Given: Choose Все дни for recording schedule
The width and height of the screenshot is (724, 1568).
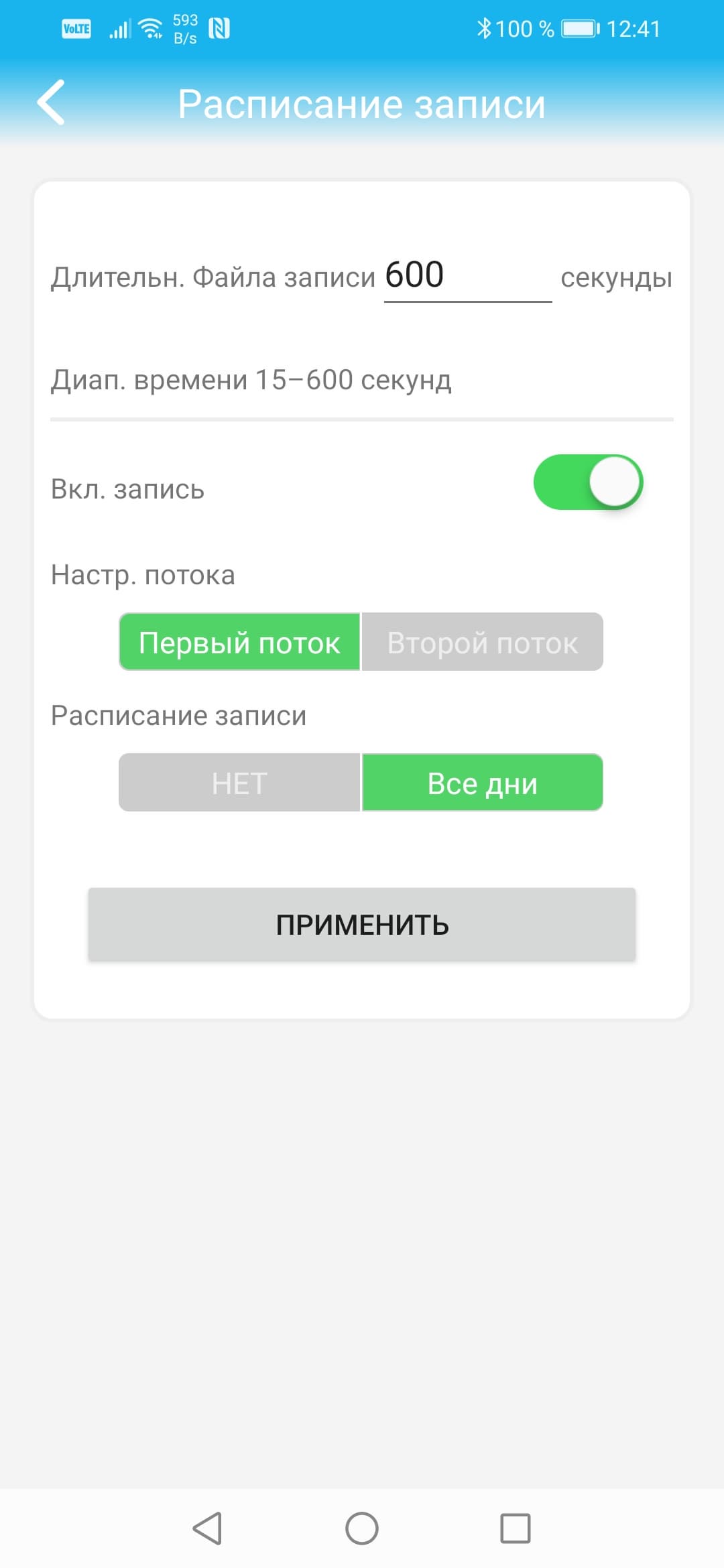Looking at the screenshot, I should point(483,783).
